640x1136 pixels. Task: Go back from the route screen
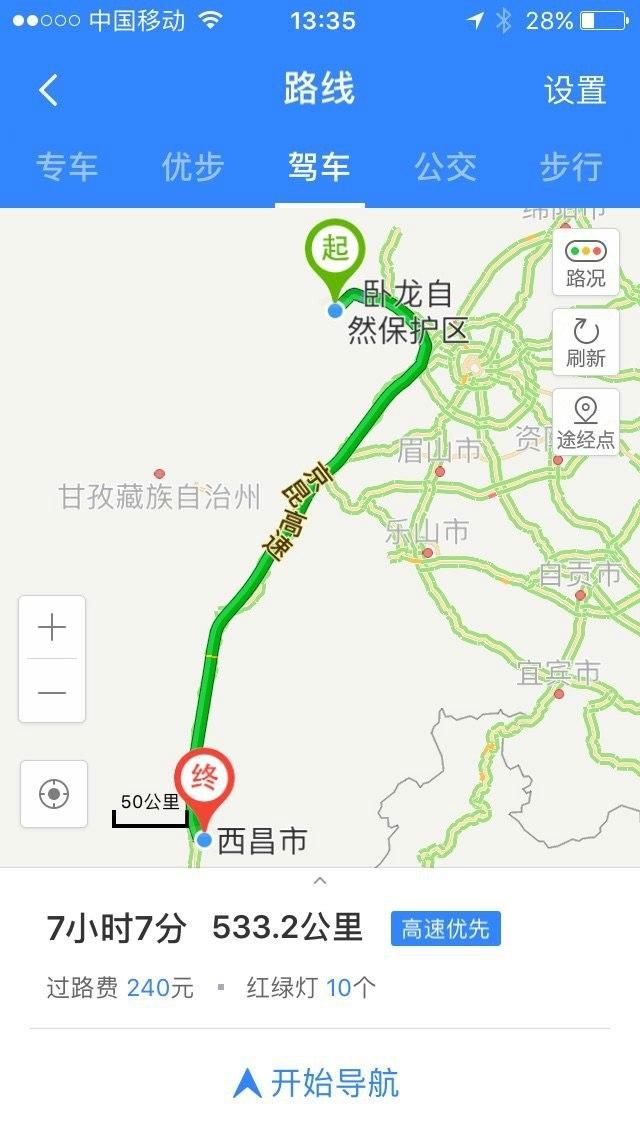pyautogui.click(x=48, y=91)
